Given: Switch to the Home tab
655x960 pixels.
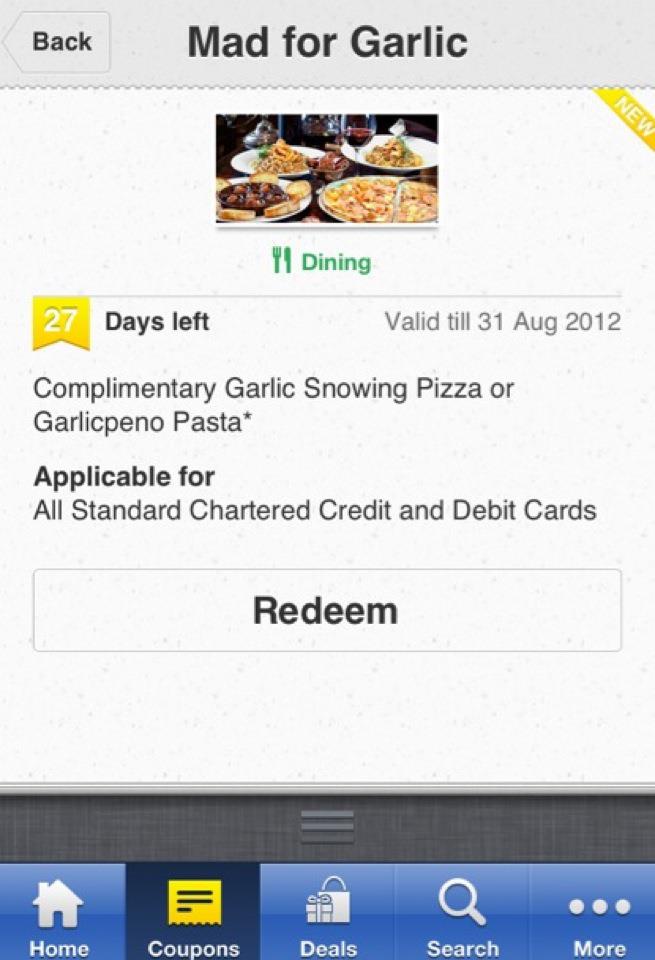Looking at the screenshot, I should [x=59, y=915].
